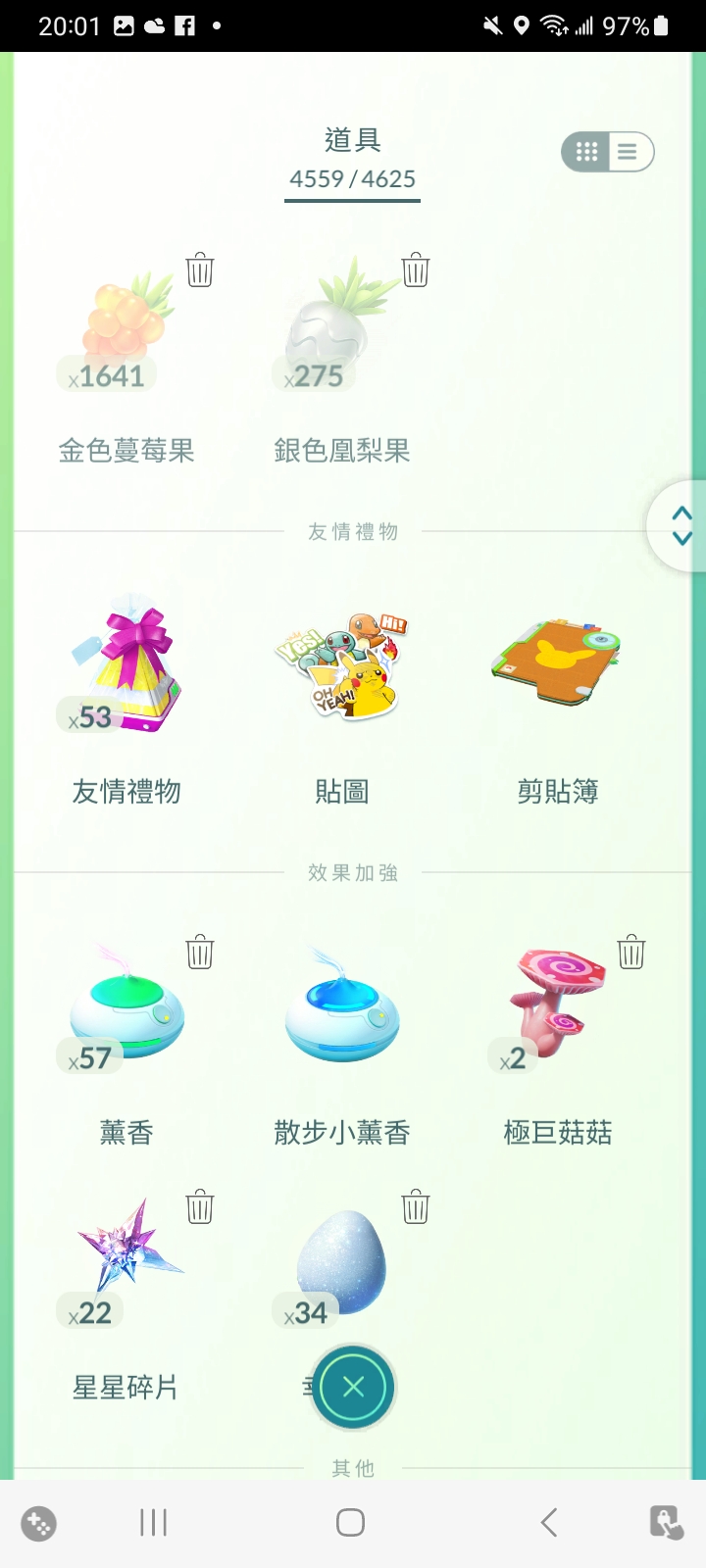Go back with the system back button
The image size is (706, 1568).
coord(548,1522)
